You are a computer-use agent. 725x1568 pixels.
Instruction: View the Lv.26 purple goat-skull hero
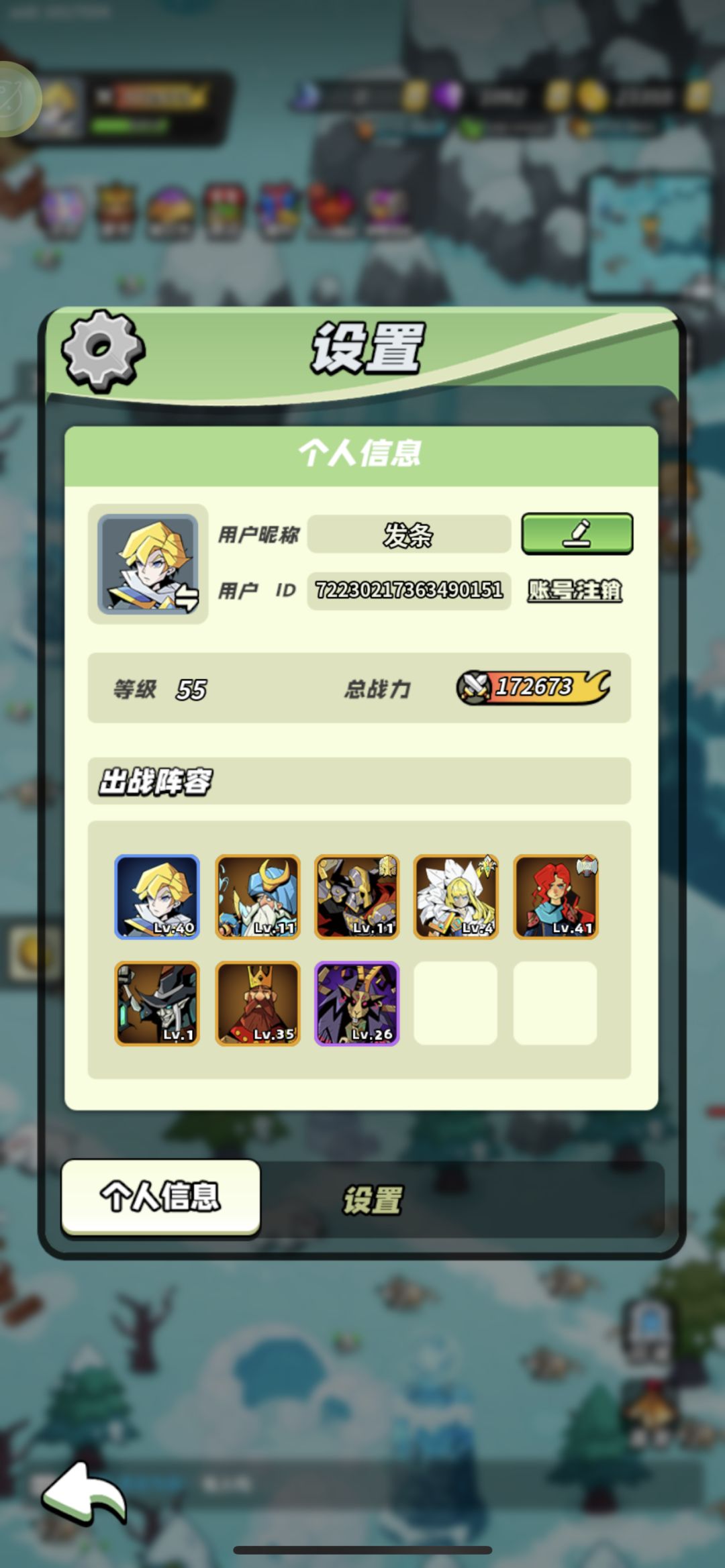[356, 1003]
